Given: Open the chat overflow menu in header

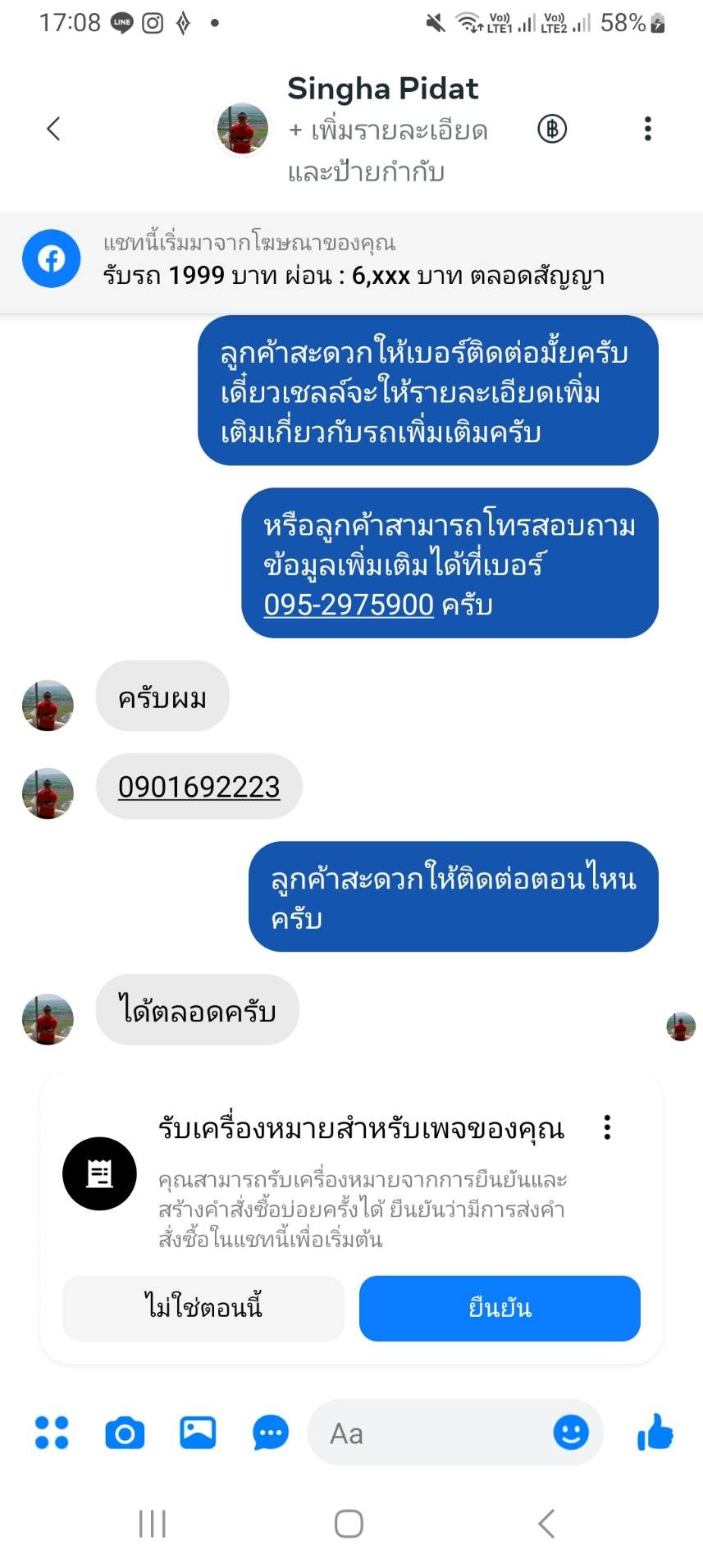Looking at the screenshot, I should (x=648, y=129).
